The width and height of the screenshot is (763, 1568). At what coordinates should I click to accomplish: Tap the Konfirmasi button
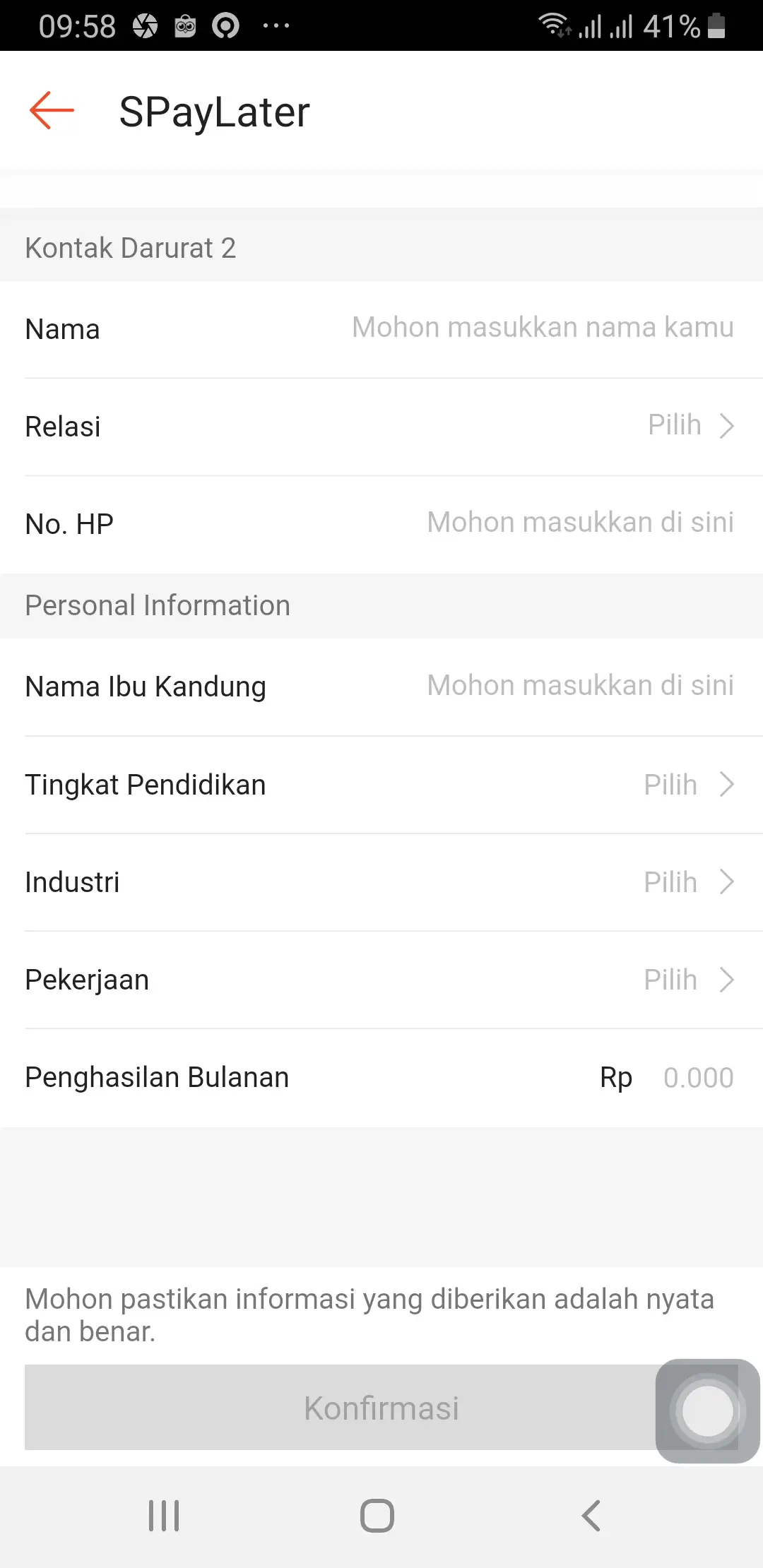point(381,1408)
